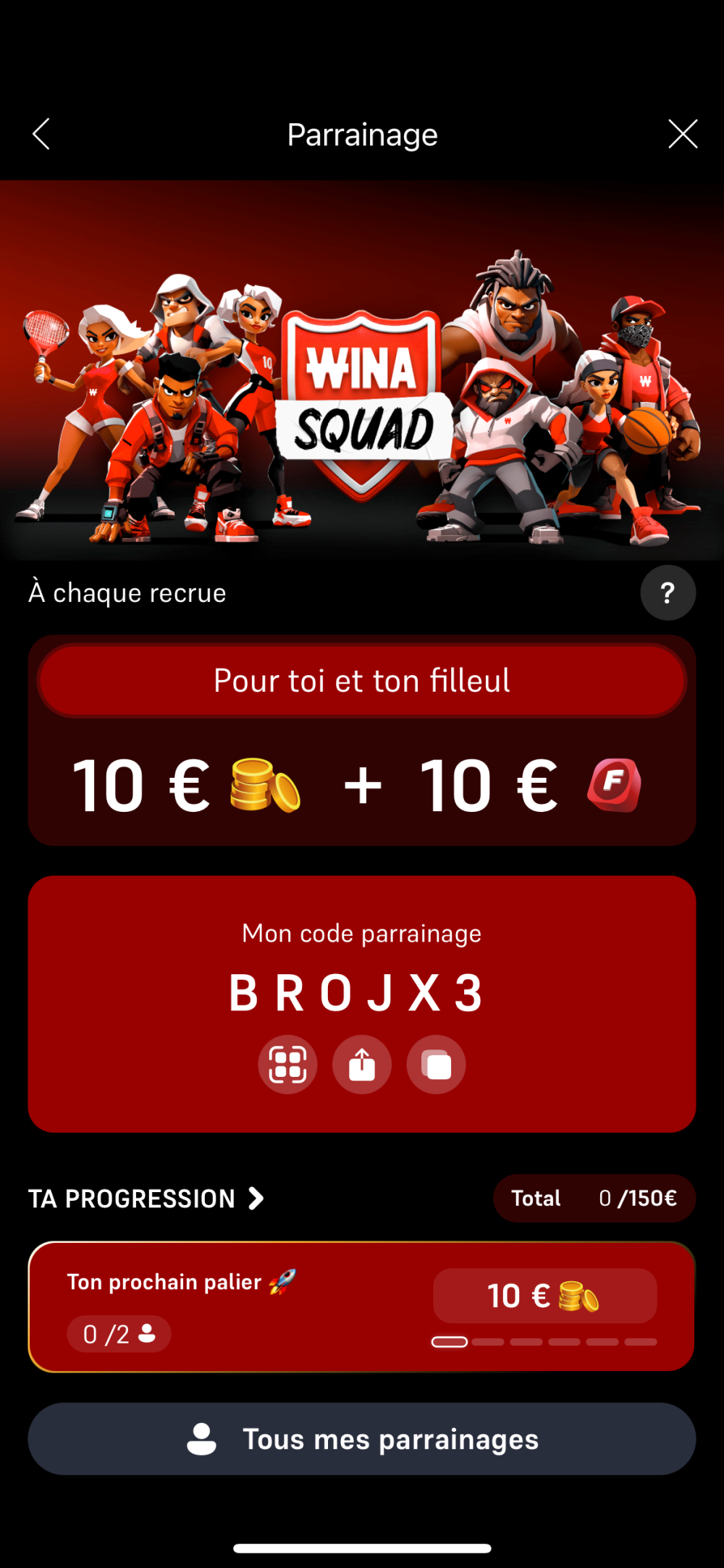Go back from the Parrainage screen
The height and width of the screenshot is (1568, 724).
(42, 134)
